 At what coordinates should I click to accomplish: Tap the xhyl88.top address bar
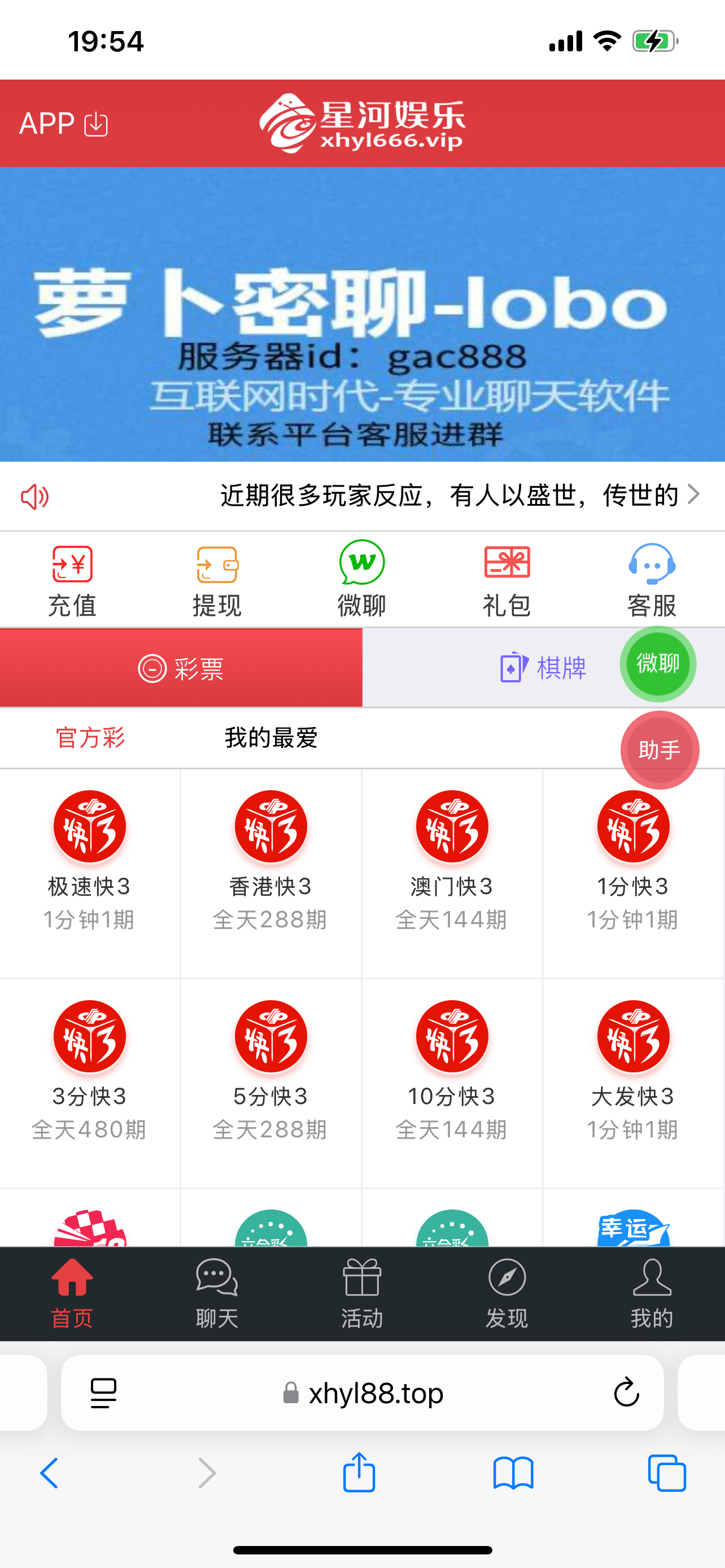(362, 1393)
